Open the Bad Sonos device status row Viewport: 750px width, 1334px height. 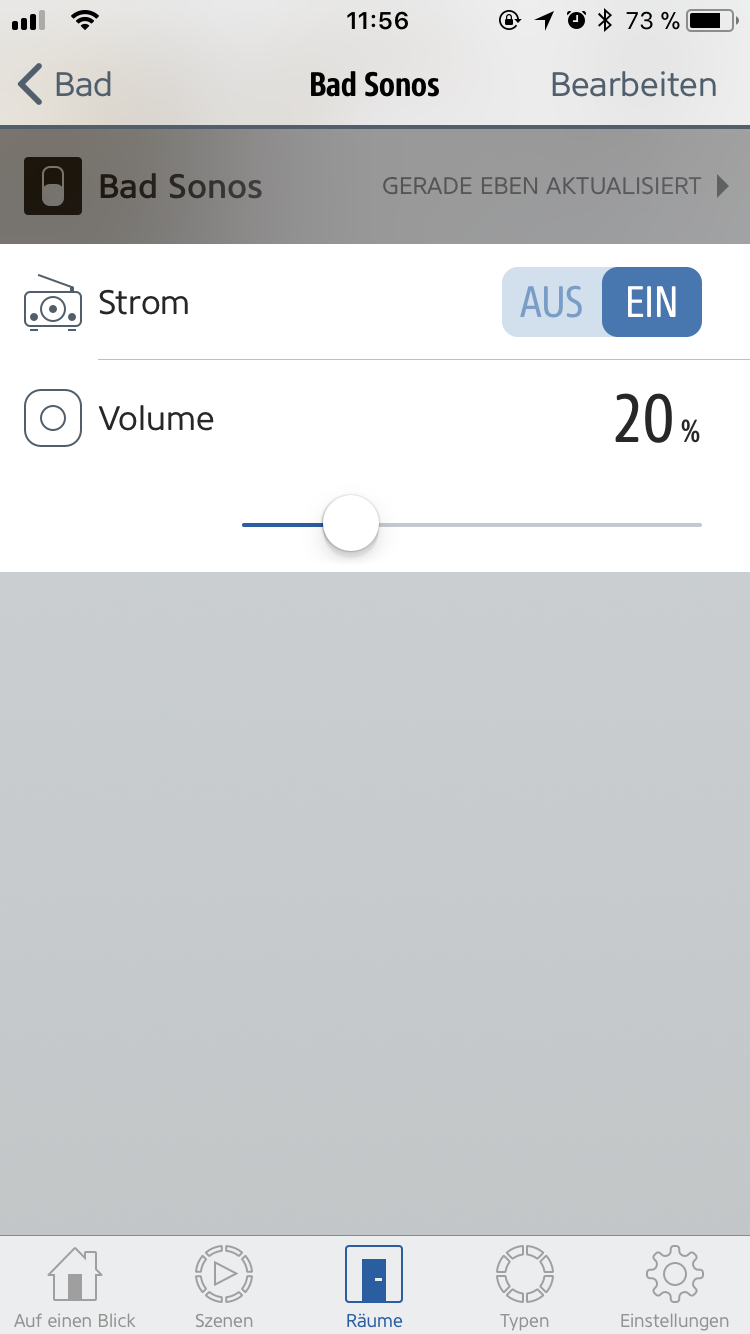(x=375, y=186)
